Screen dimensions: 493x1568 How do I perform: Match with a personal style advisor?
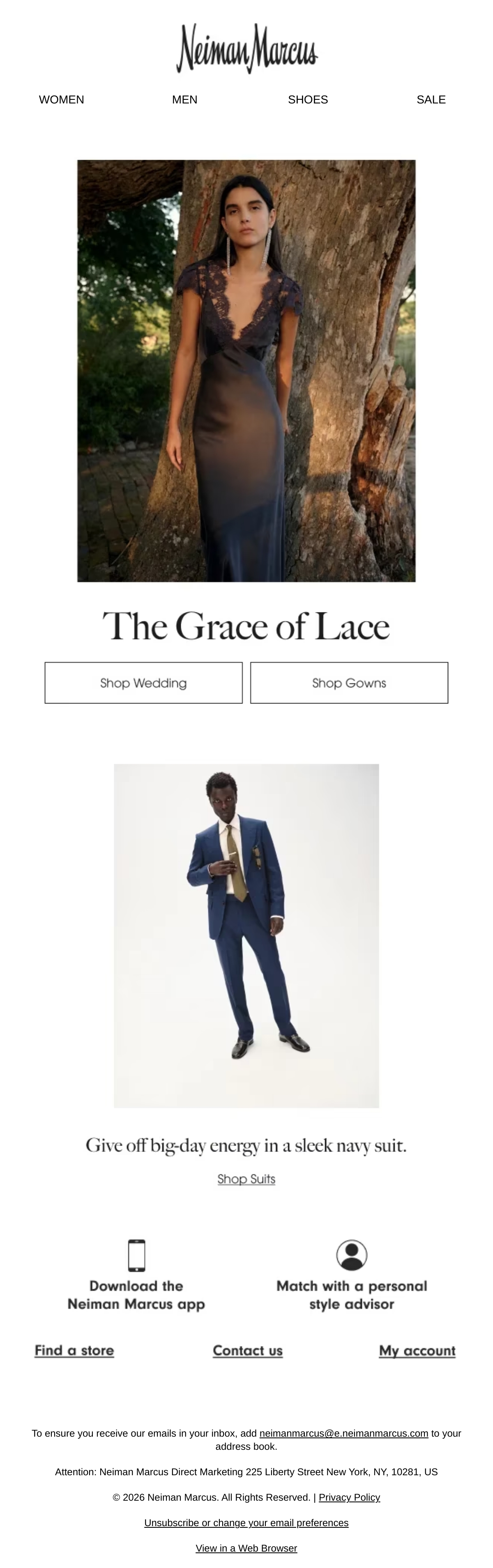pyautogui.click(x=352, y=1275)
